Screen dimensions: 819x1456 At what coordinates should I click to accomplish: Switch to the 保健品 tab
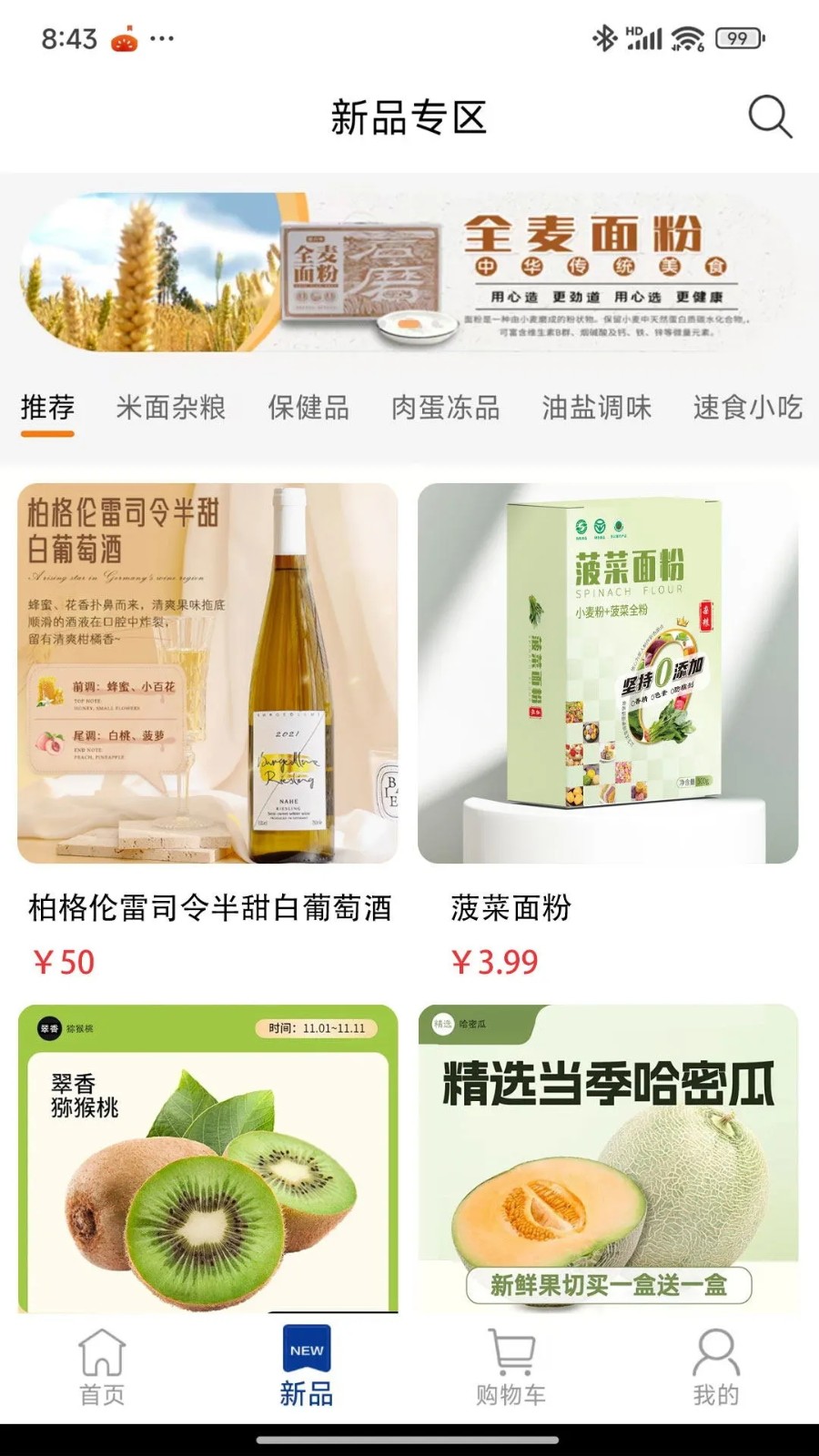[308, 407]
